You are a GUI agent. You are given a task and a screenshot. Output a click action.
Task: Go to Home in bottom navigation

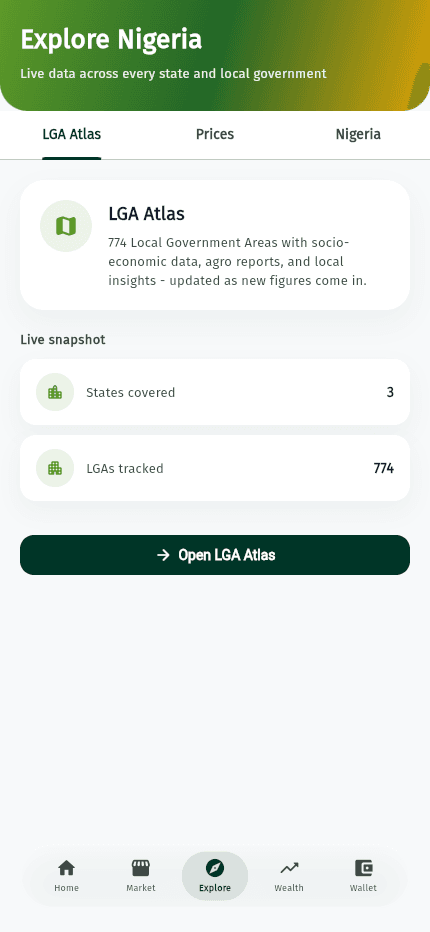(66, 876)
